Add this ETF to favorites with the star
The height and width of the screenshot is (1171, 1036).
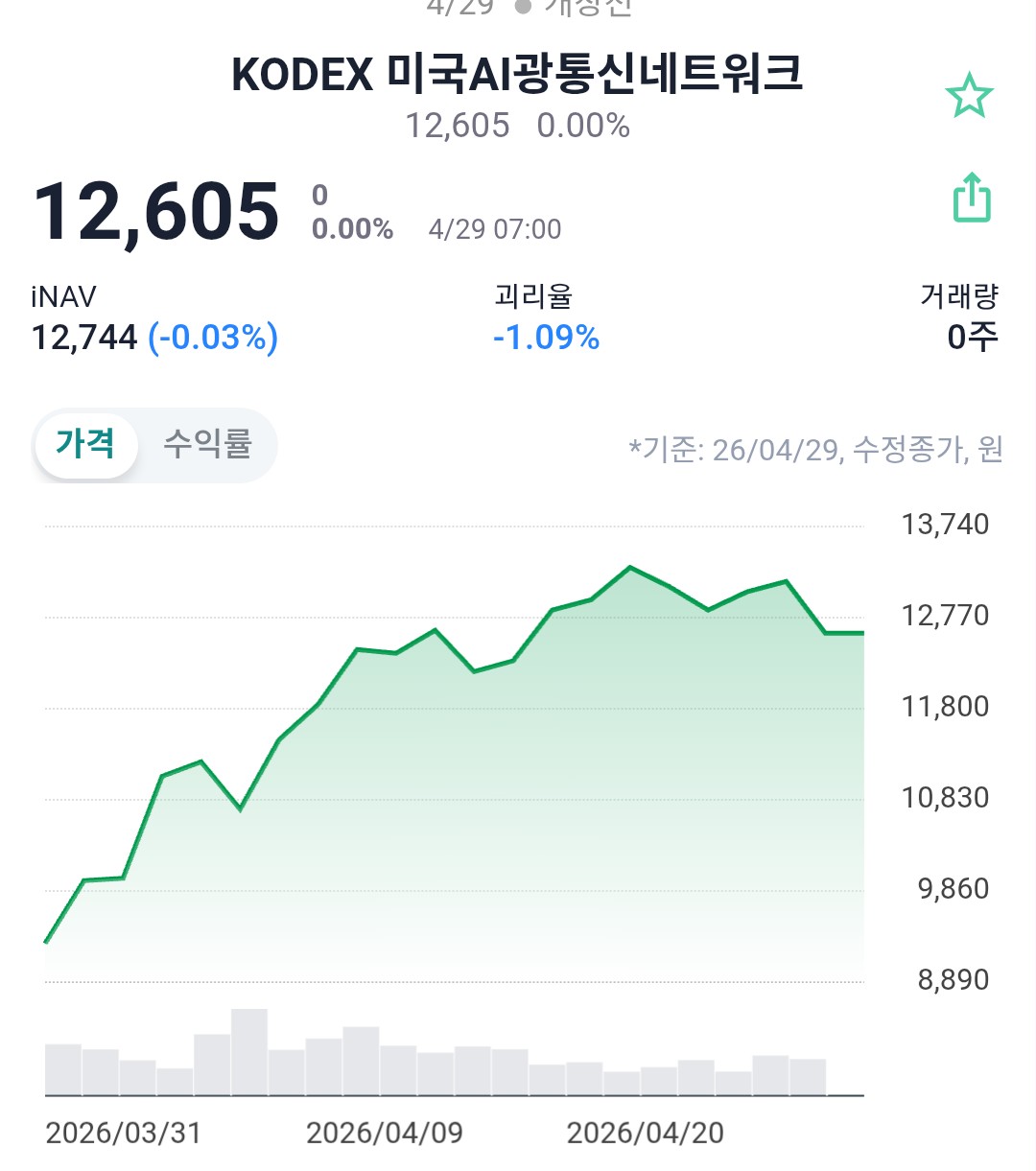point(969,96)
